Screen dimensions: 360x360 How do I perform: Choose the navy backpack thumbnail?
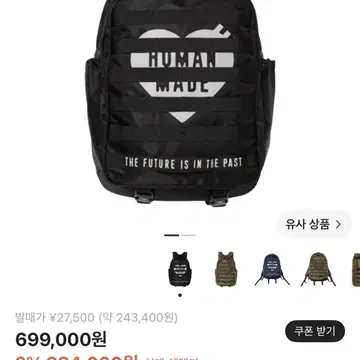[x=272, y=269]
